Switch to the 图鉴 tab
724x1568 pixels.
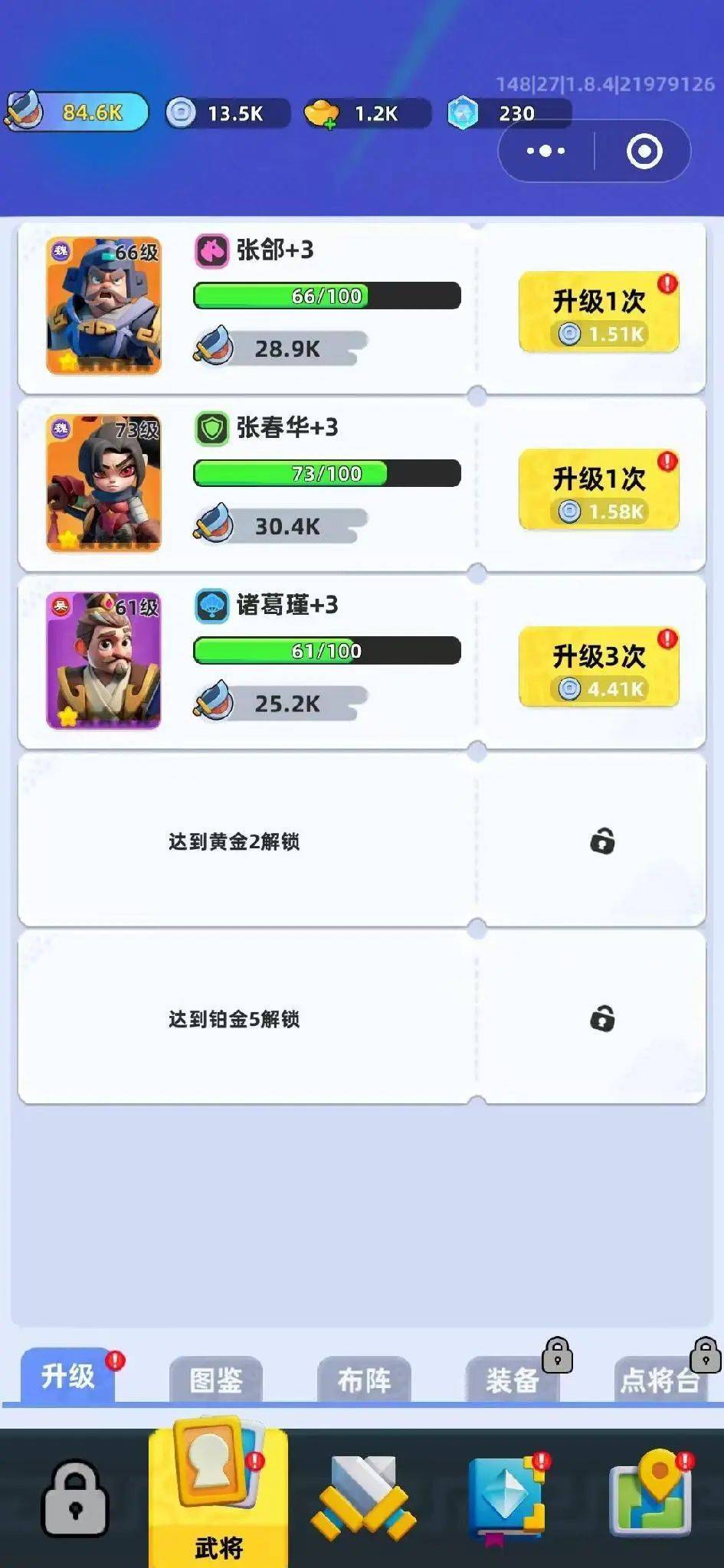tap(216, 1380)
